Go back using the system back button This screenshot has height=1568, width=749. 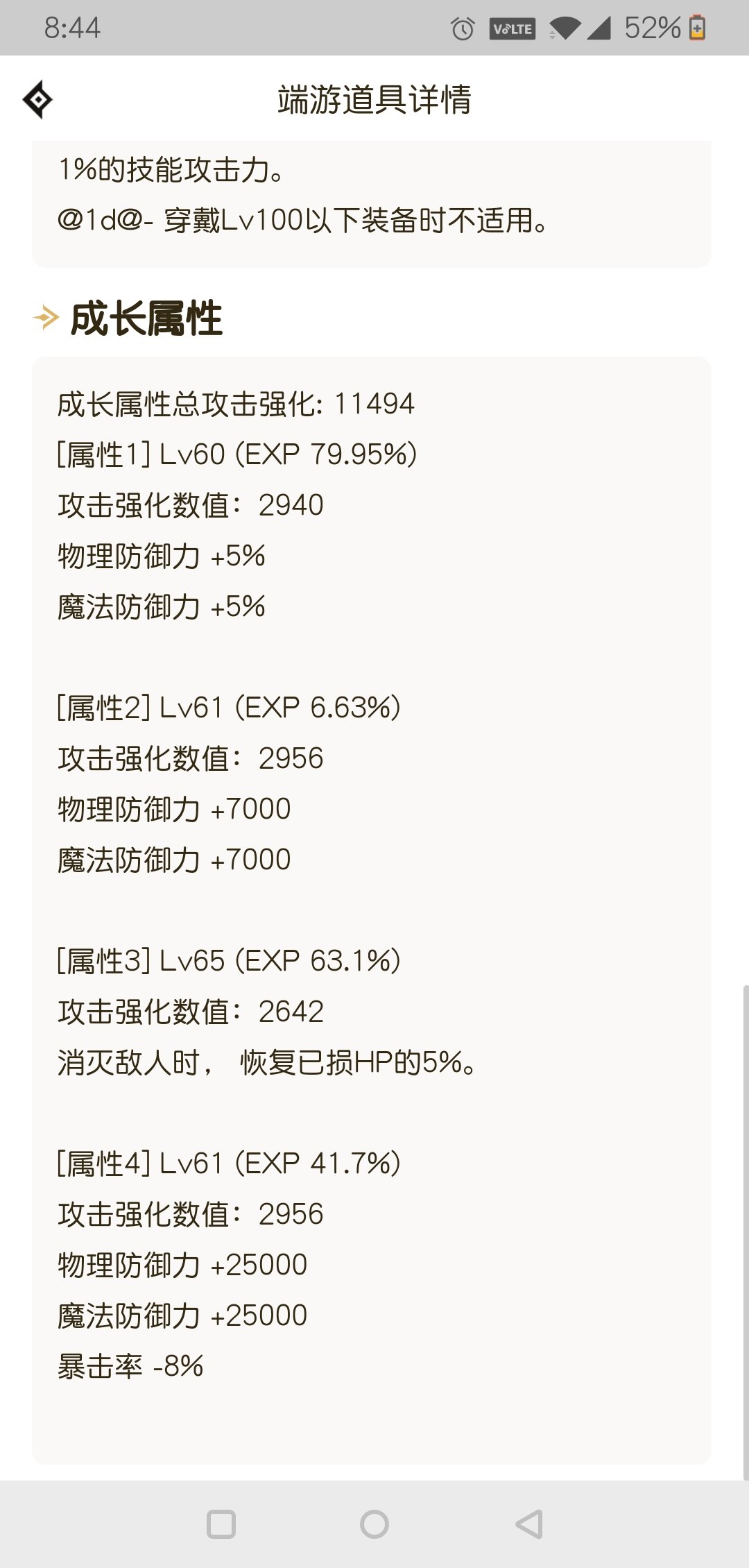[x=529, y=1524]
